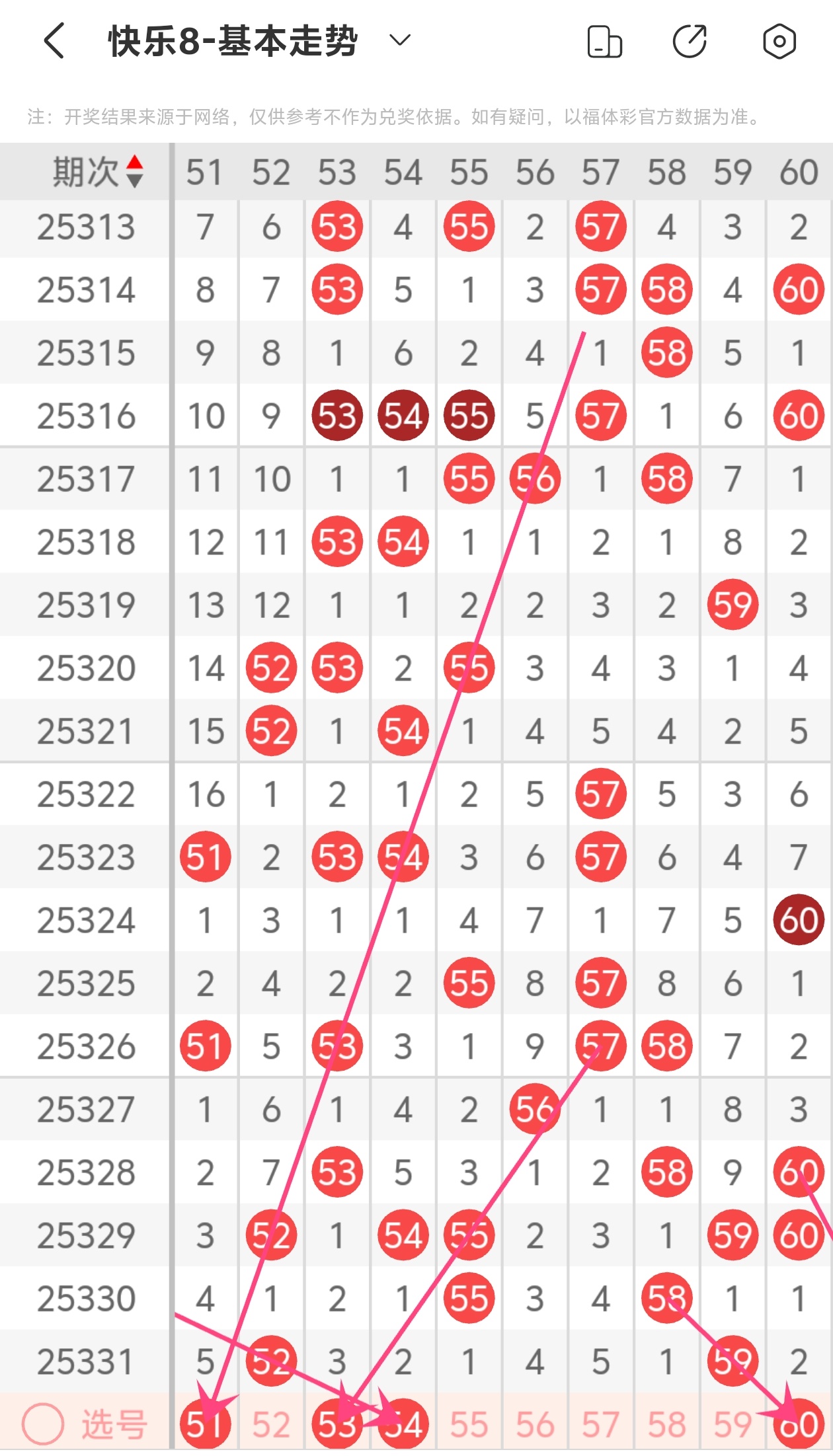Select number 52 in the selection row
The height and width of the screenshot is (1456, 833).
click(x=271, y=1424)
